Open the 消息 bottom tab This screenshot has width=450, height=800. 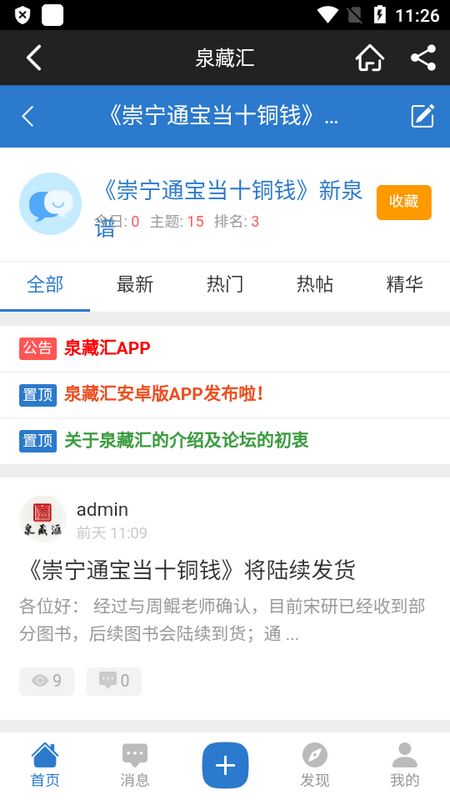[x=135, y=765]
